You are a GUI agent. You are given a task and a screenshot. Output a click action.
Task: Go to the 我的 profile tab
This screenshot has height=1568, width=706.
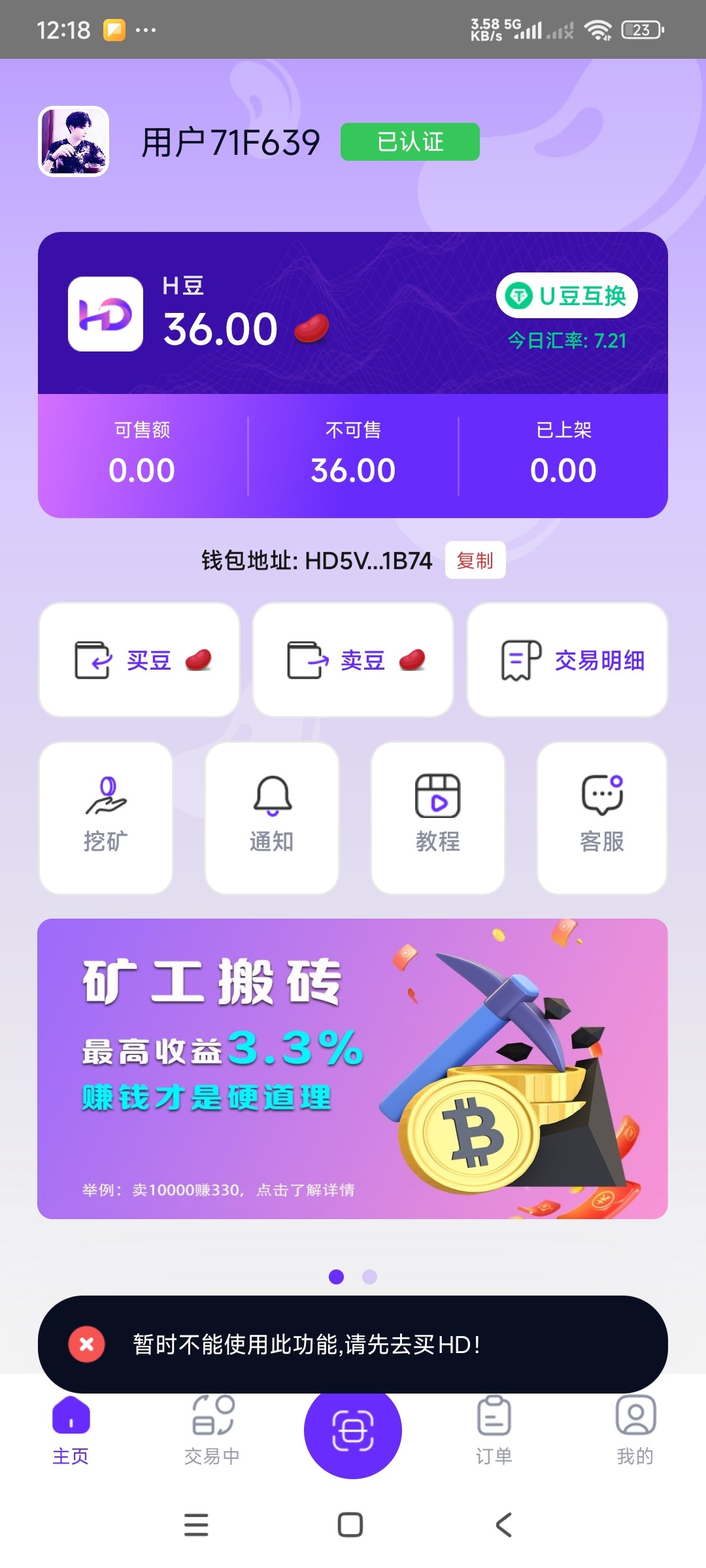pos(635,1429)
